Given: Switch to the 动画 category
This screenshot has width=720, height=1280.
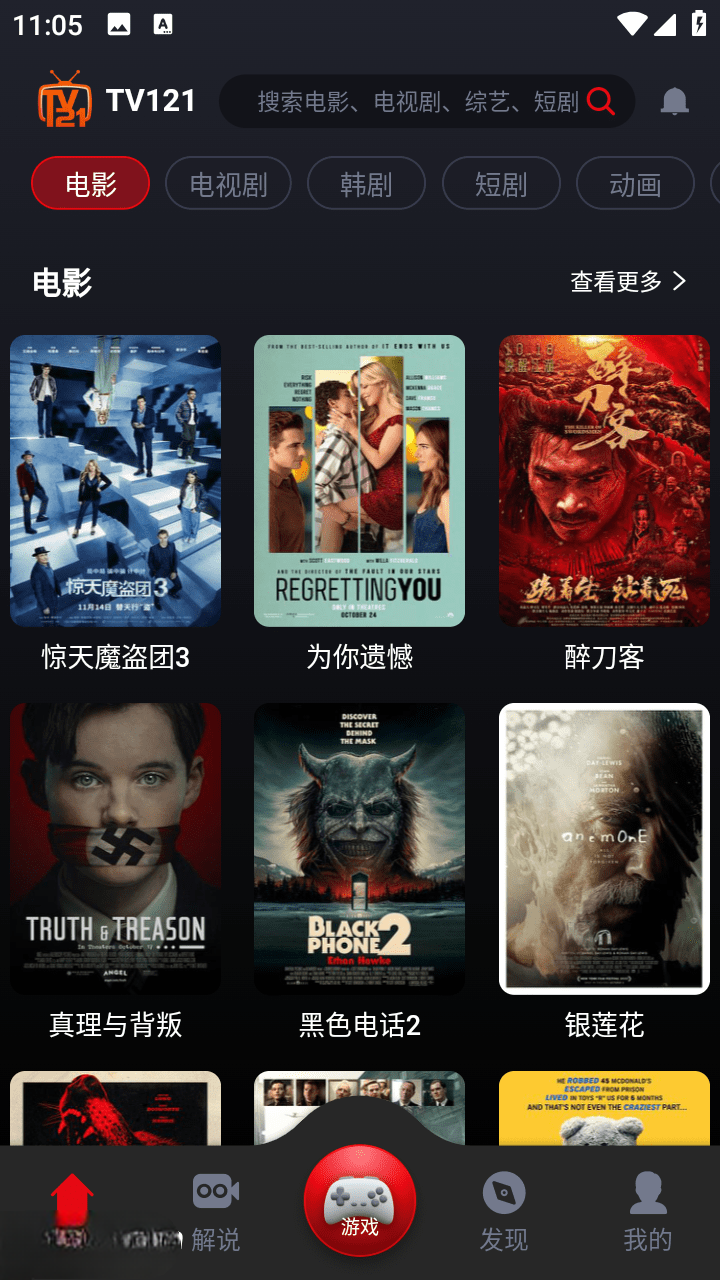Looking at the screenshot, I should (635, 184).
